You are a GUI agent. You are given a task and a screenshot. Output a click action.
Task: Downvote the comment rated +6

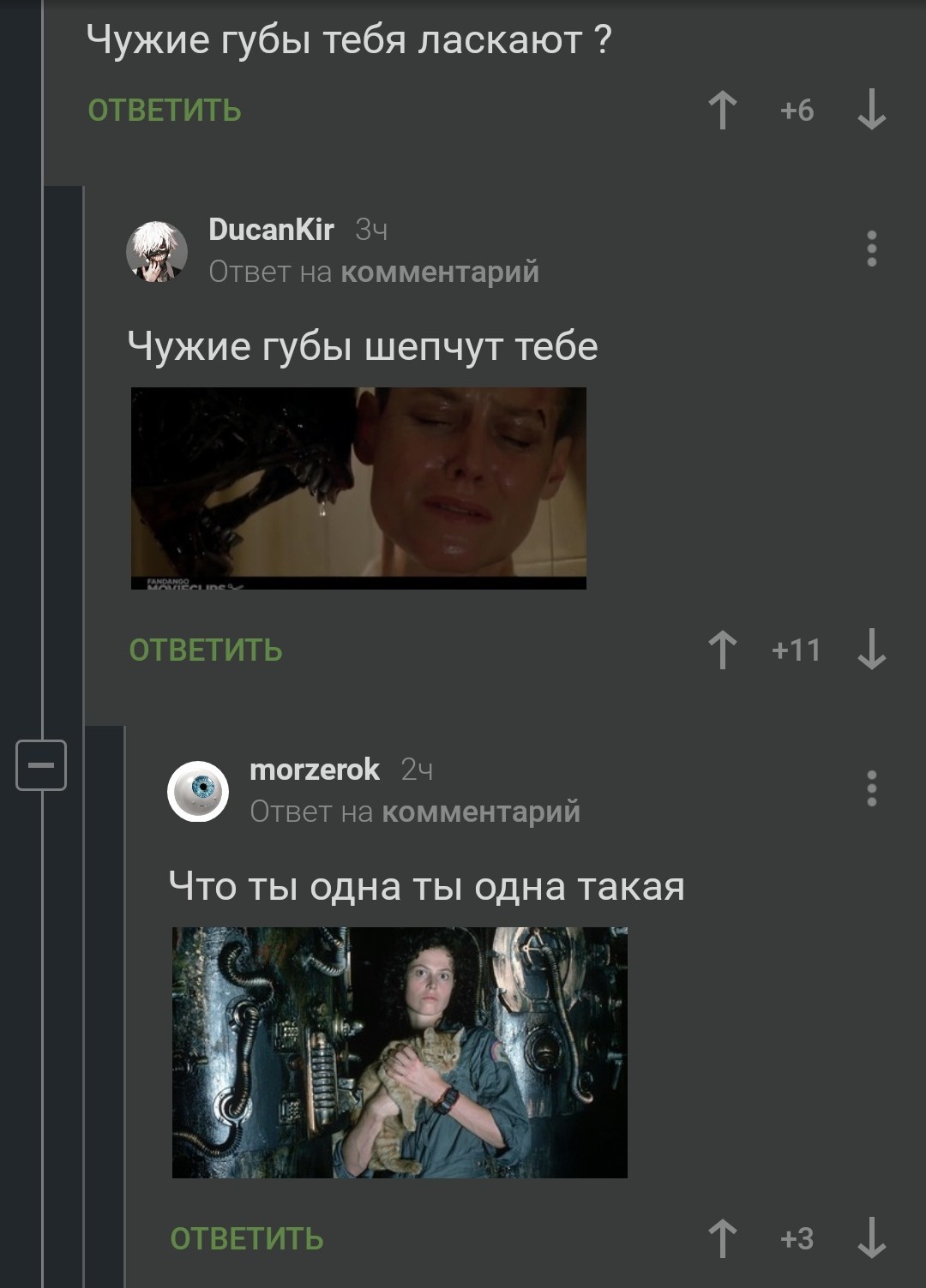pyautogui.click(x=871, y=111)
